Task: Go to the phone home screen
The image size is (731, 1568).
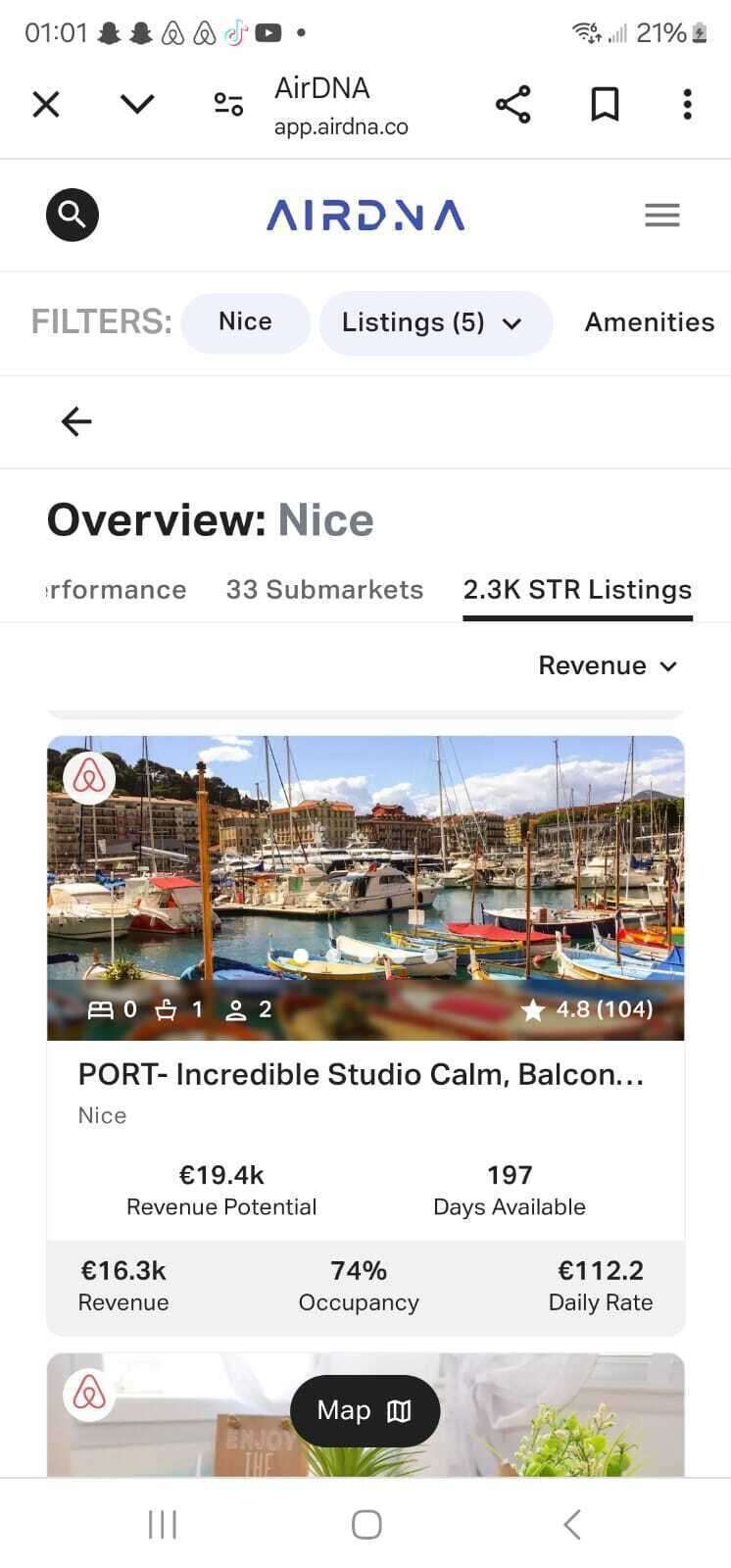Action: coord(365,1524)
